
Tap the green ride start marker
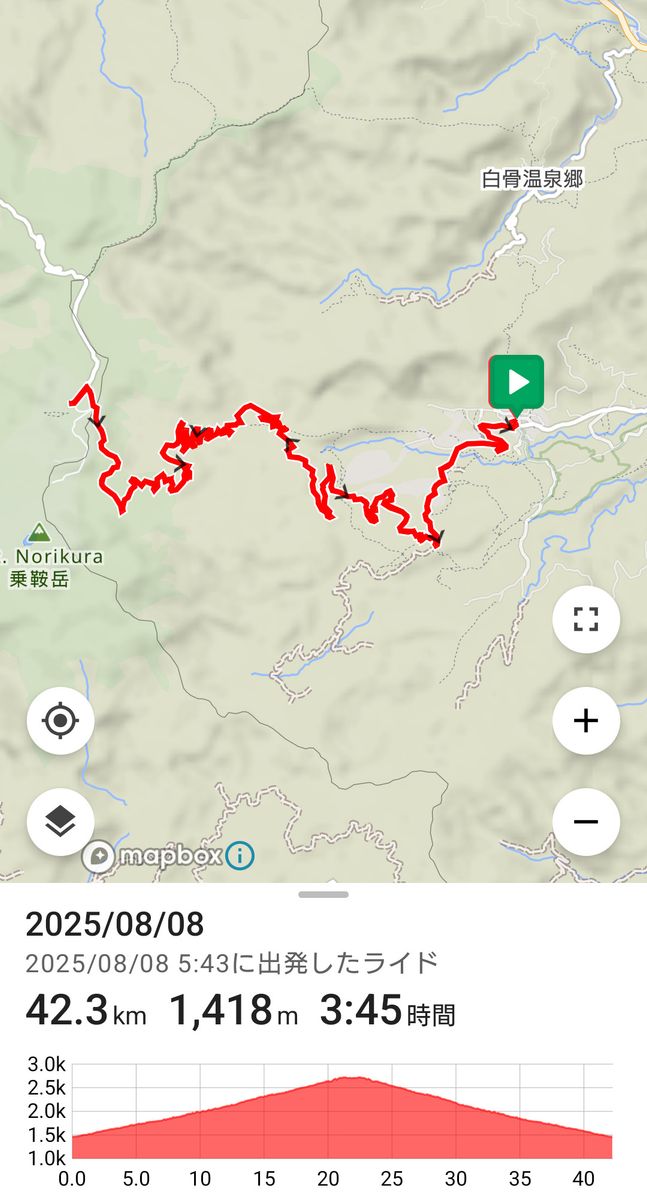(516, 383)
